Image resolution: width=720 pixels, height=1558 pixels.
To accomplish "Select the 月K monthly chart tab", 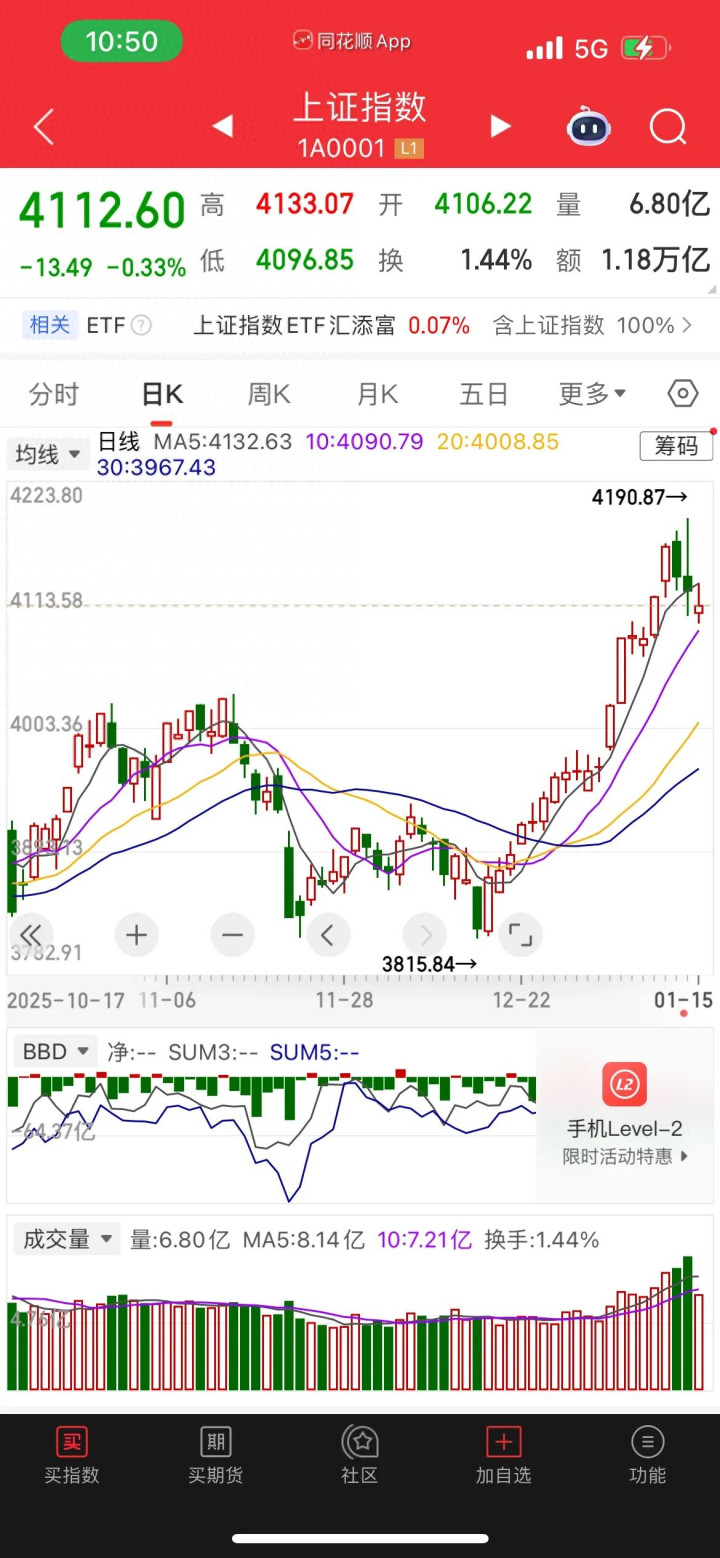I will pos(377,394).
